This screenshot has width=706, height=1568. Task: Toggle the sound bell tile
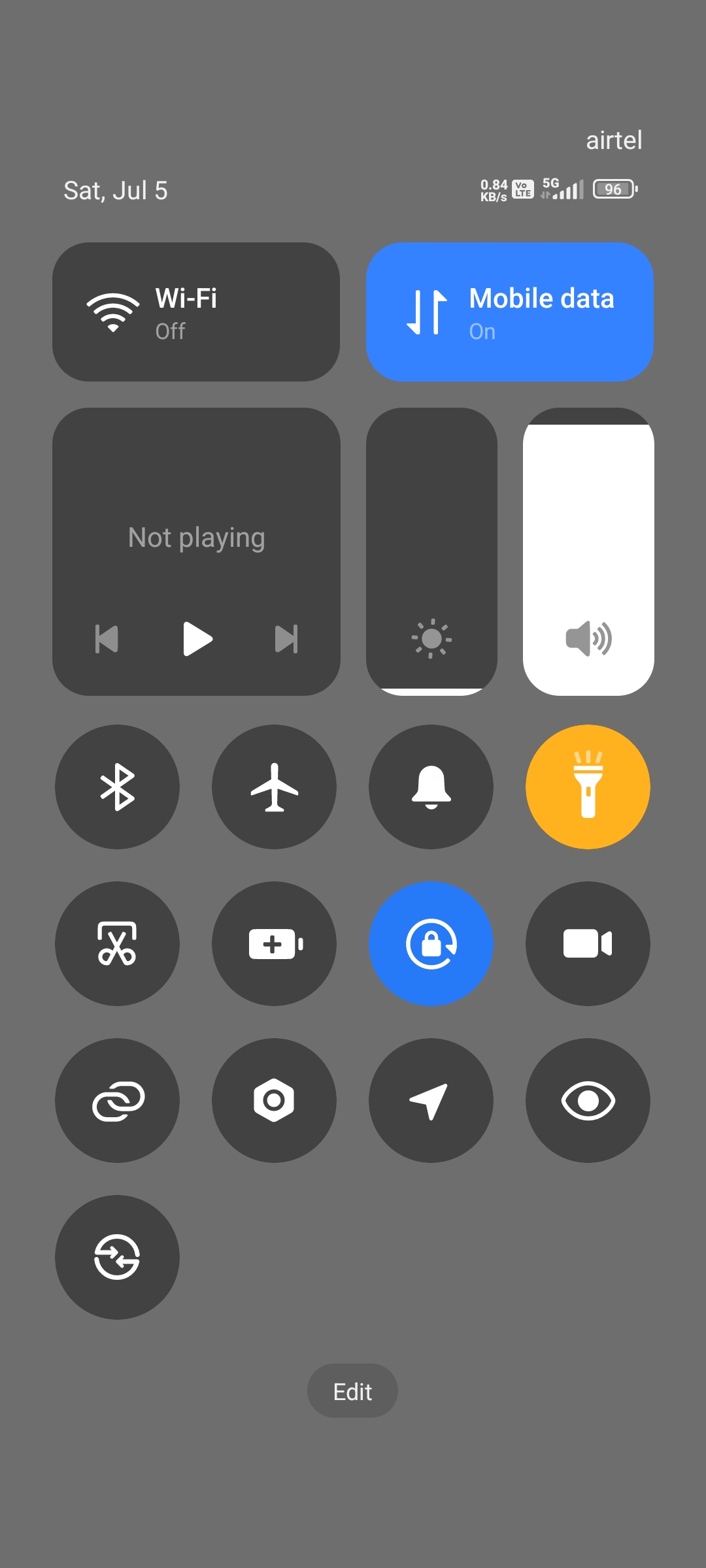(x=431, y=787)
